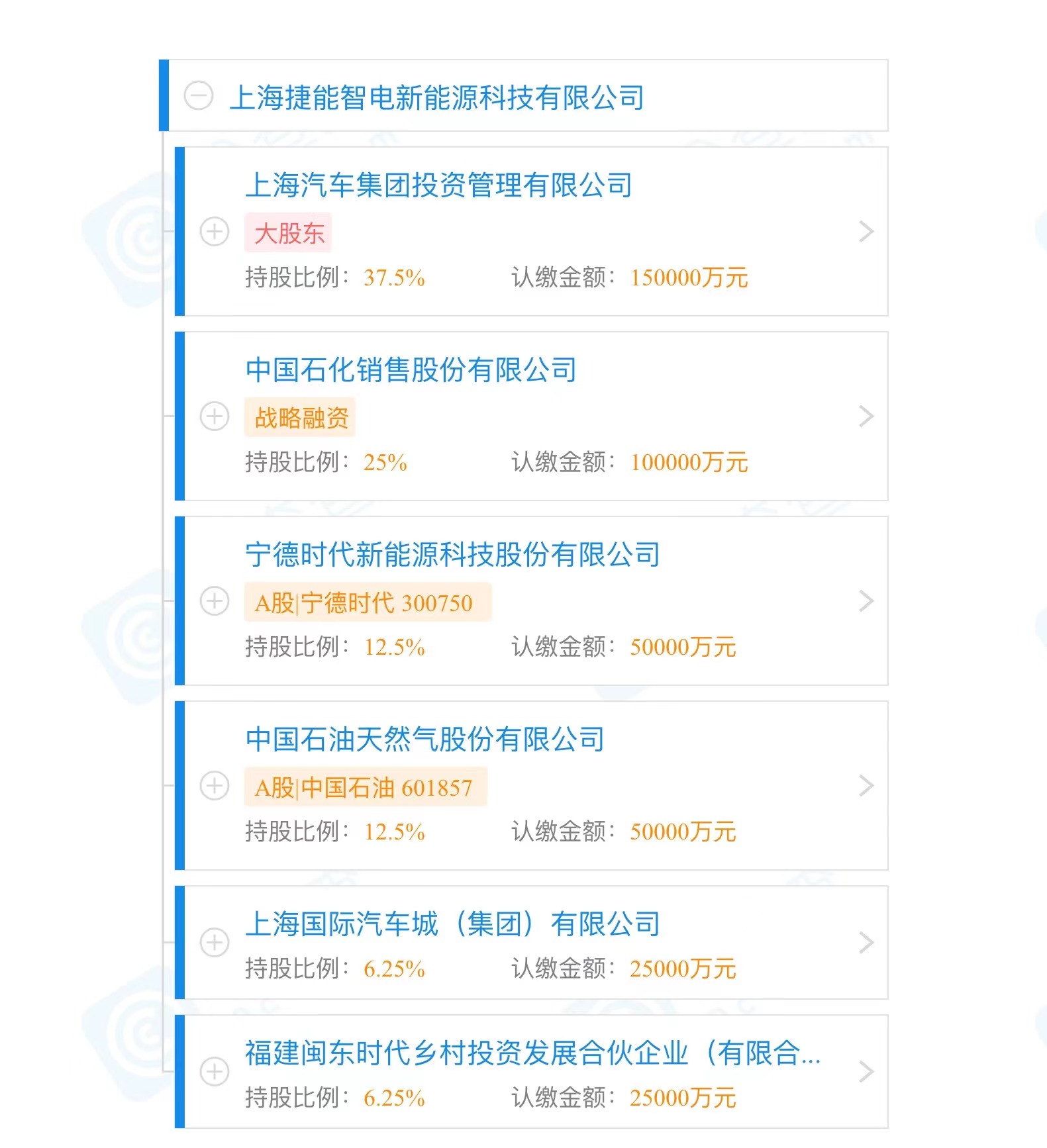
Task: Expand 宁德时代新能源科技股份有限公司 node
Action: [215, 601]
